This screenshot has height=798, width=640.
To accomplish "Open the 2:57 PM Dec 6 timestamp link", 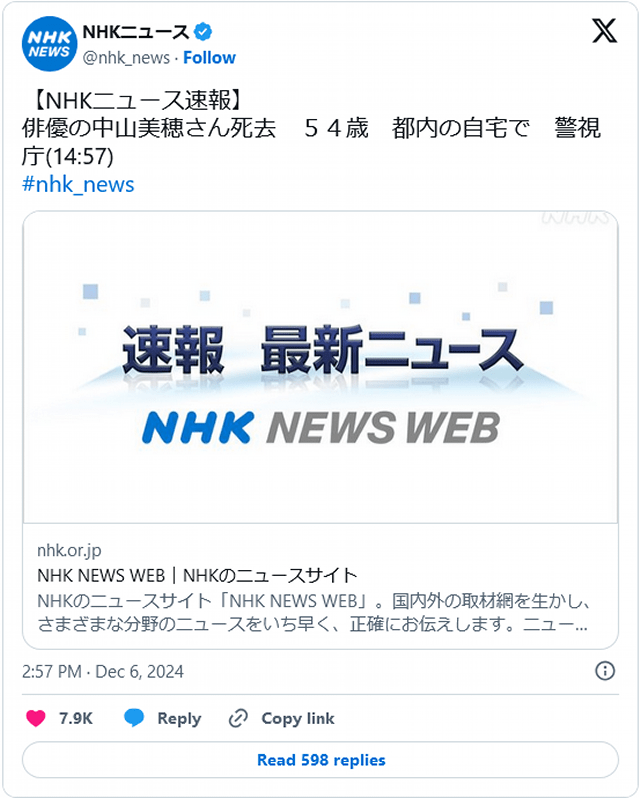I will 102,671.
